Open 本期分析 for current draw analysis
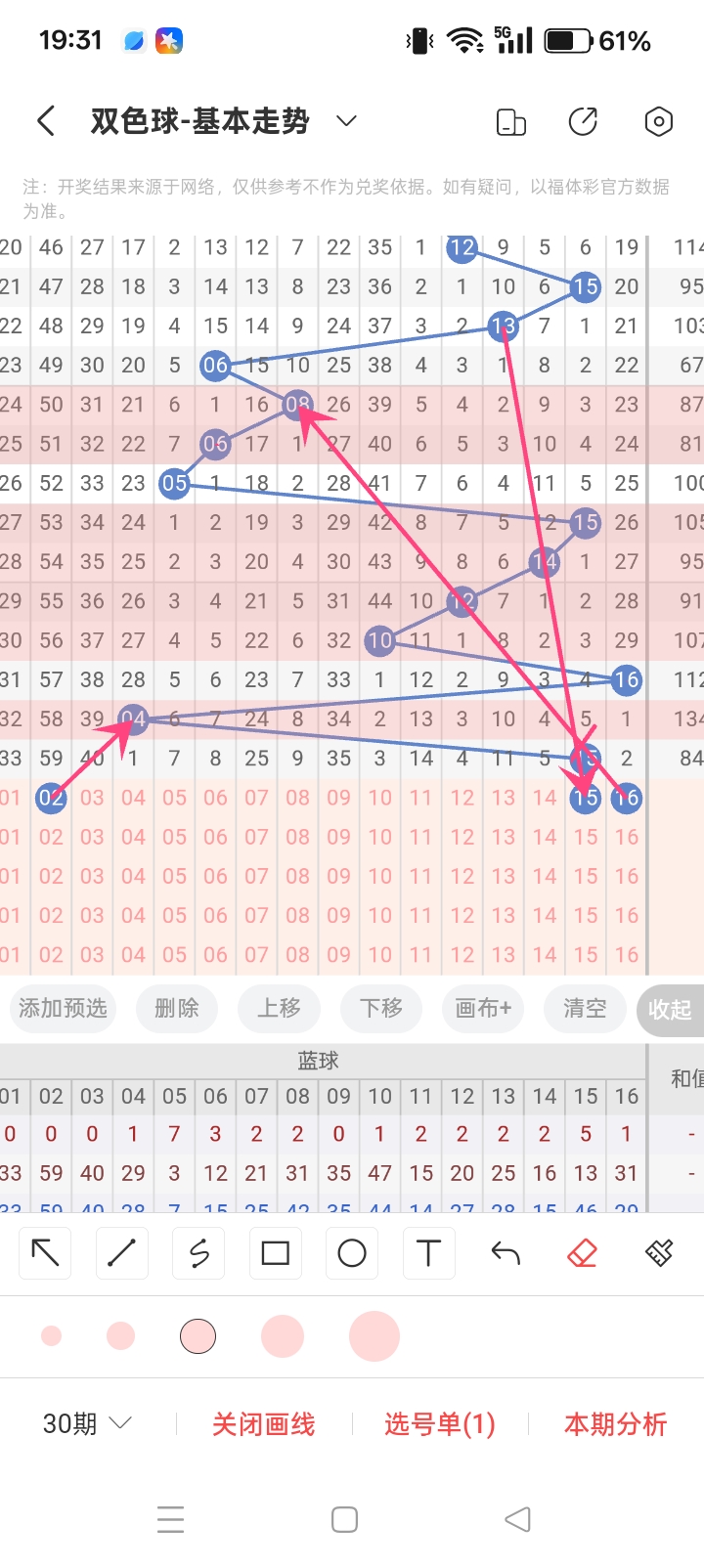This screenshot has height=1568, width=704. (x=615, y=1424)
